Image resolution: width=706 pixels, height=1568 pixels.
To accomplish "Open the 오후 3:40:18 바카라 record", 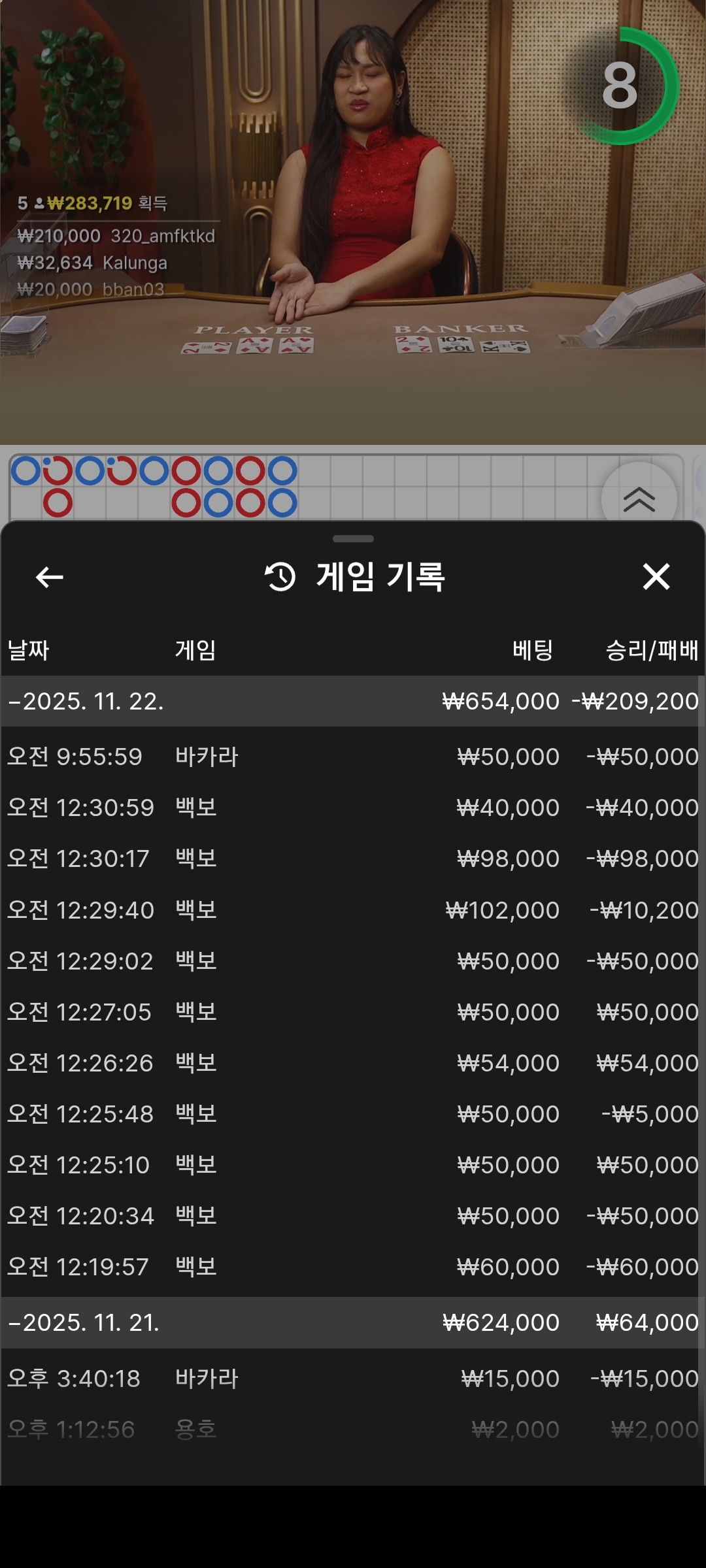I will [x=353, y=1379].
